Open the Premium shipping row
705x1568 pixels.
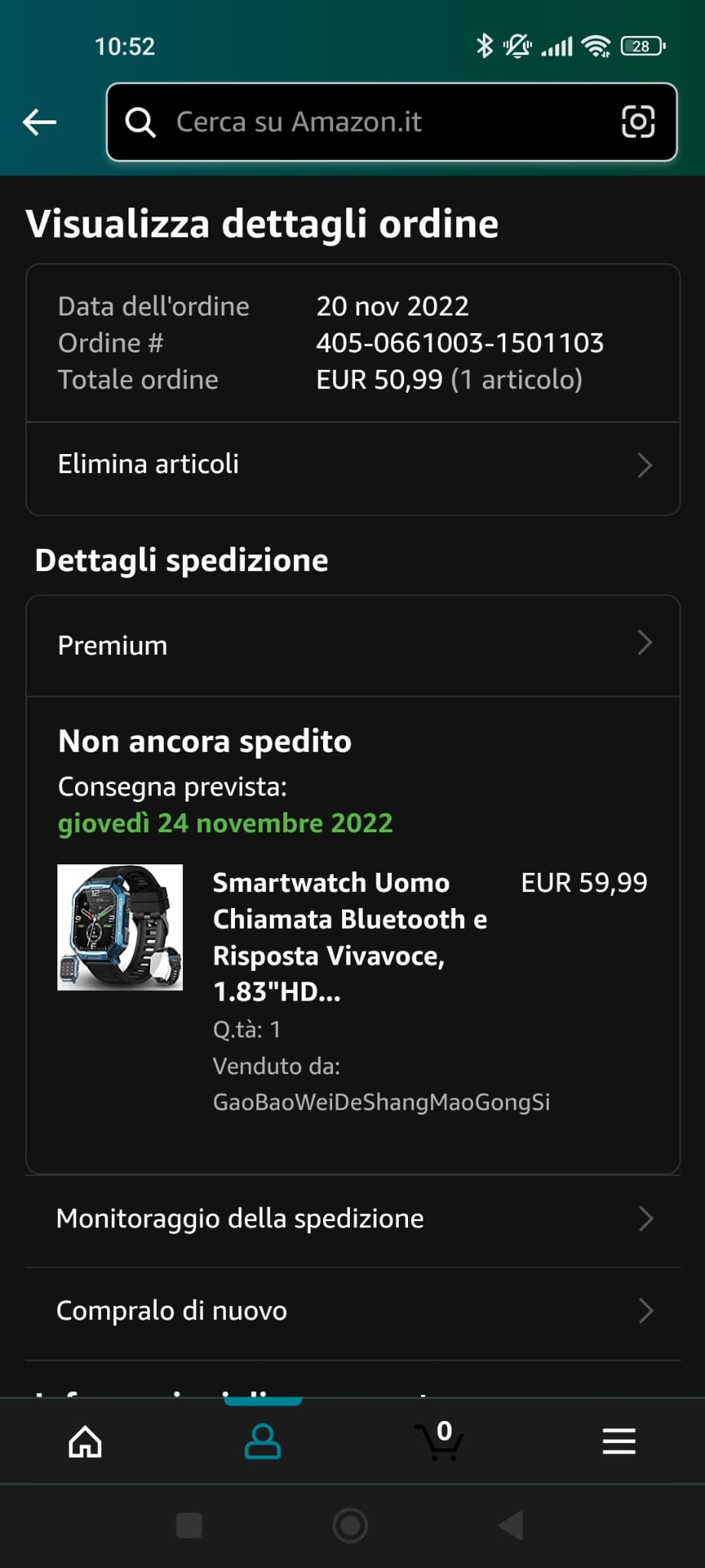pos(353,645)
